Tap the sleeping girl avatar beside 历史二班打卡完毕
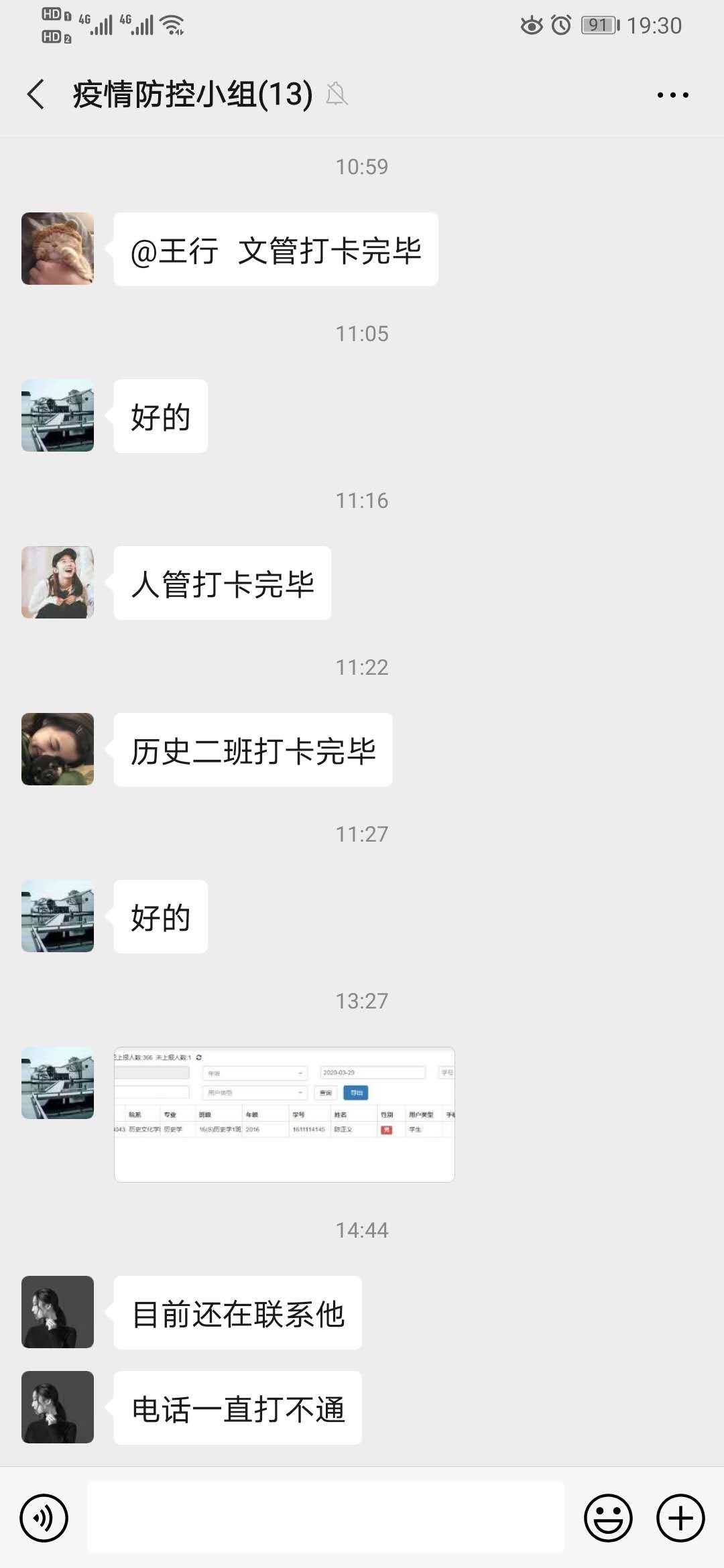724x1568 pixels. tap(57, 749)
